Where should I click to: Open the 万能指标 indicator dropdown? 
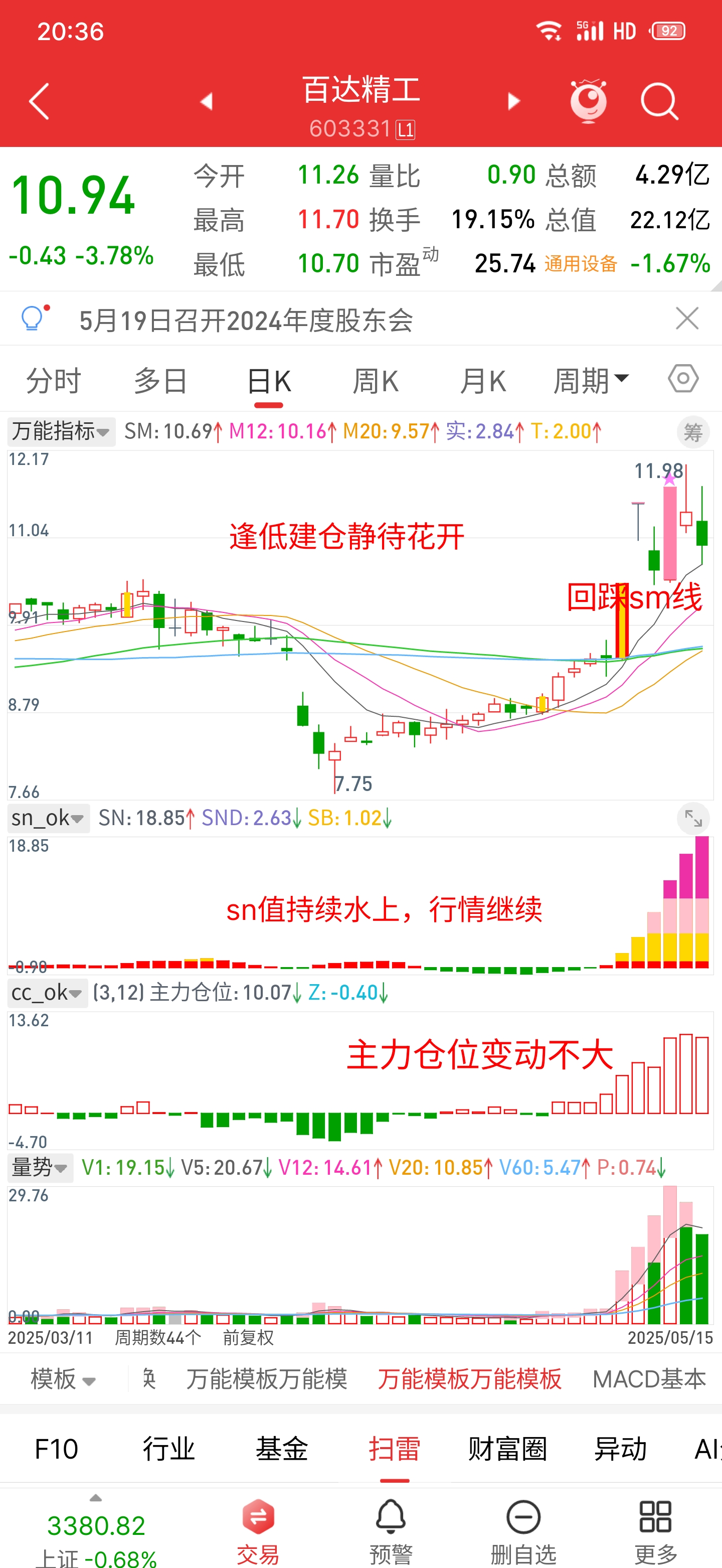[x=61, y=431]
